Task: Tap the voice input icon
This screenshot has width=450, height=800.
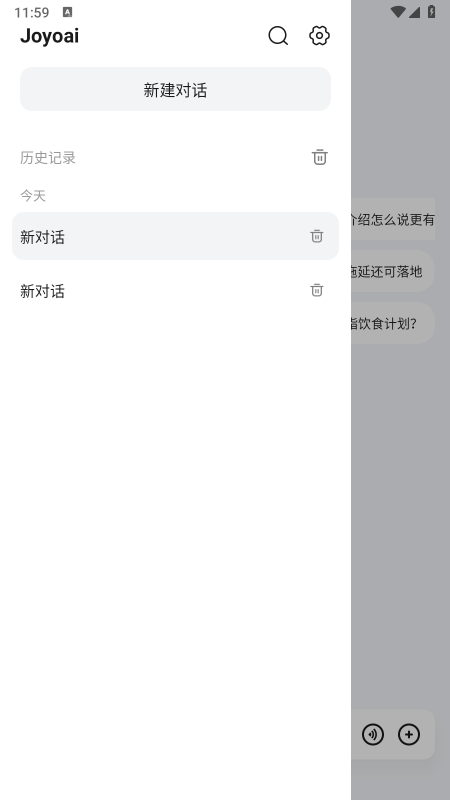Action: click(373, 735)
